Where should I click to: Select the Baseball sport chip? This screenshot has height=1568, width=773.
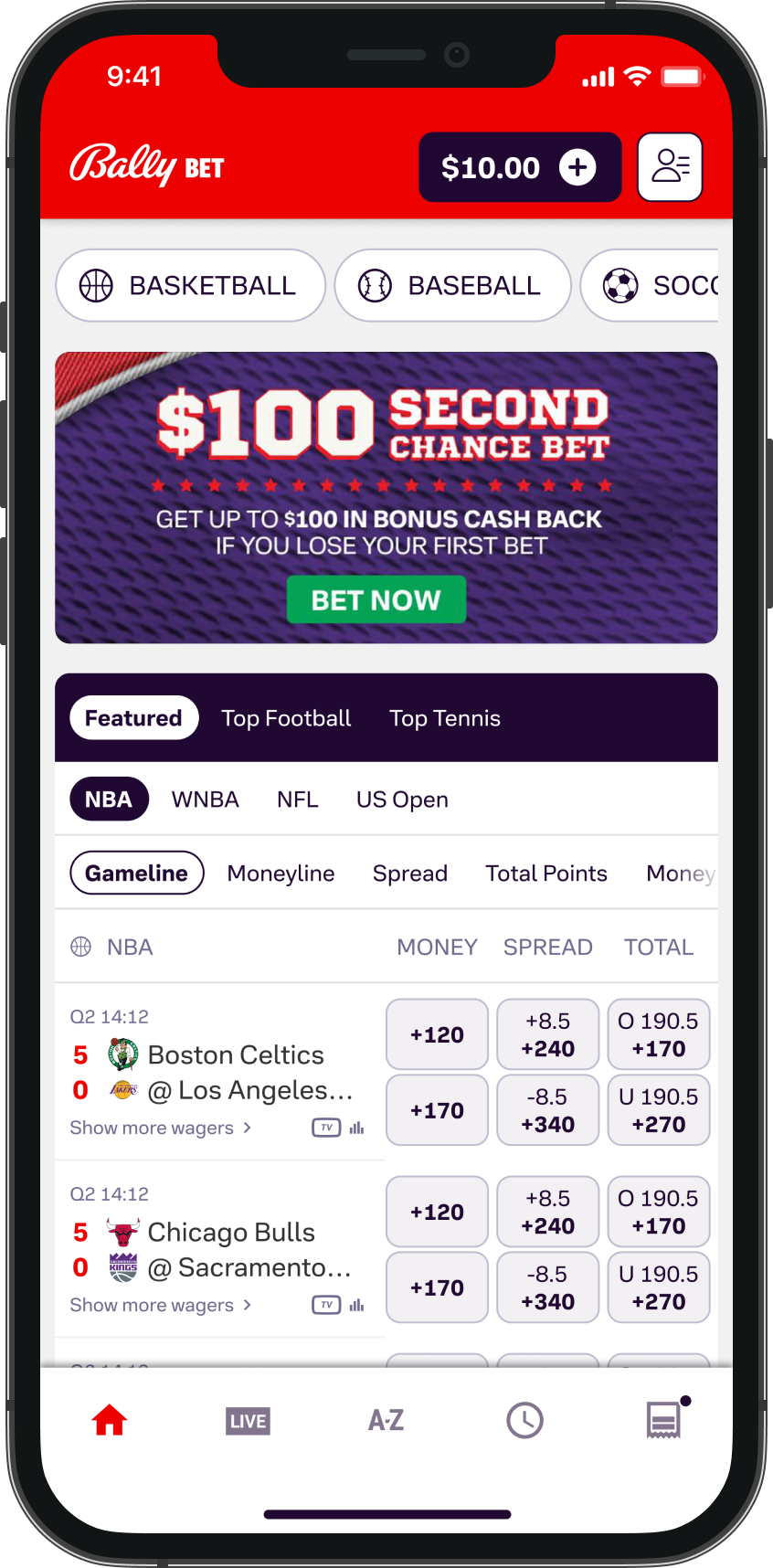452,285
